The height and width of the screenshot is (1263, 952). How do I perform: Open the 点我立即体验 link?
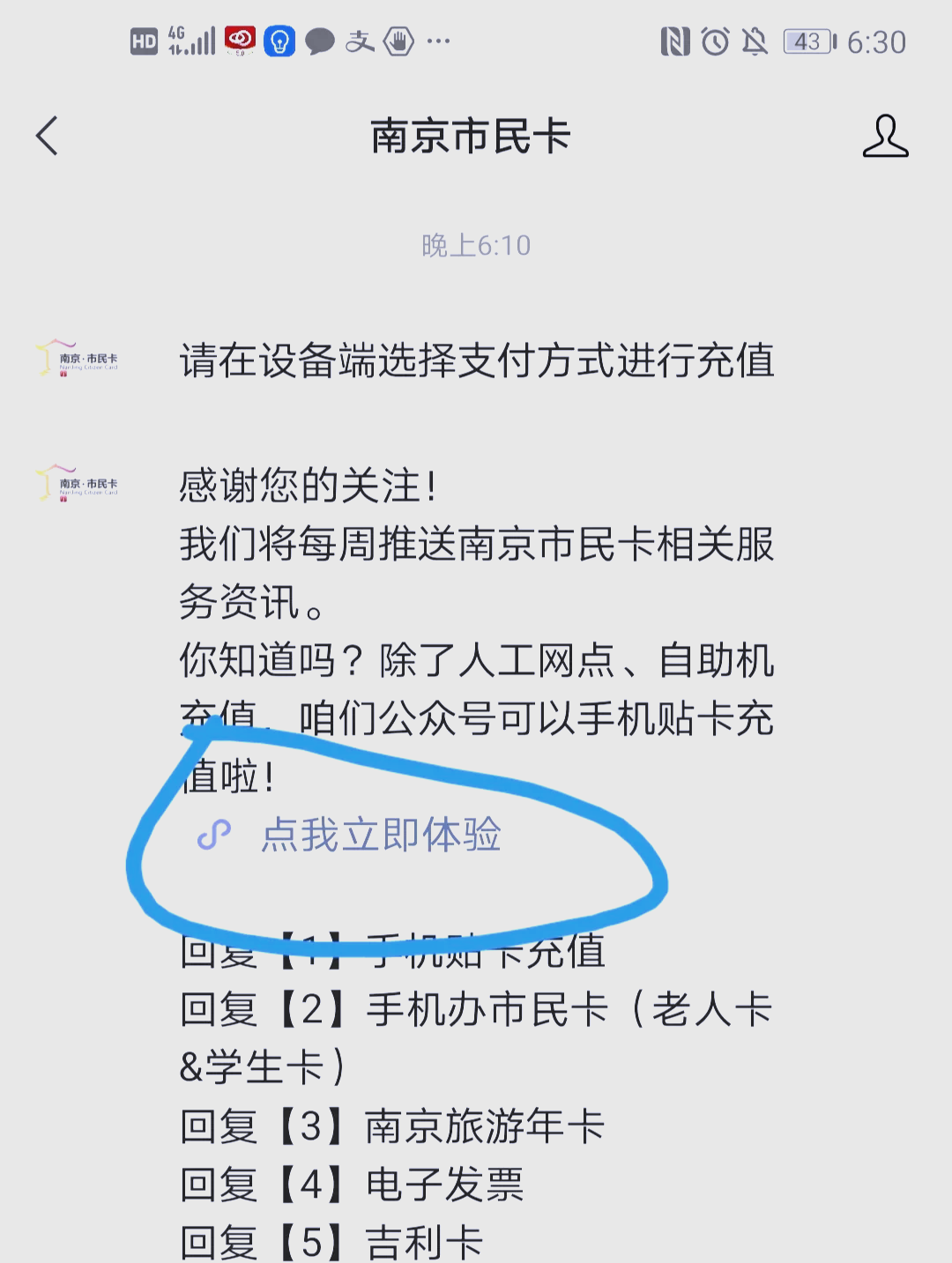[x=380, y=835]
